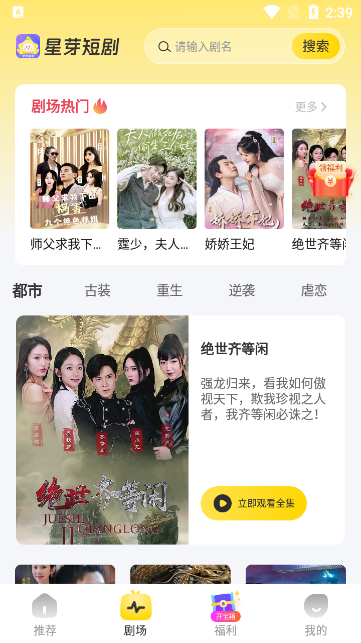
Task: Select the 都市 category tab
Action: pos(27,290)
